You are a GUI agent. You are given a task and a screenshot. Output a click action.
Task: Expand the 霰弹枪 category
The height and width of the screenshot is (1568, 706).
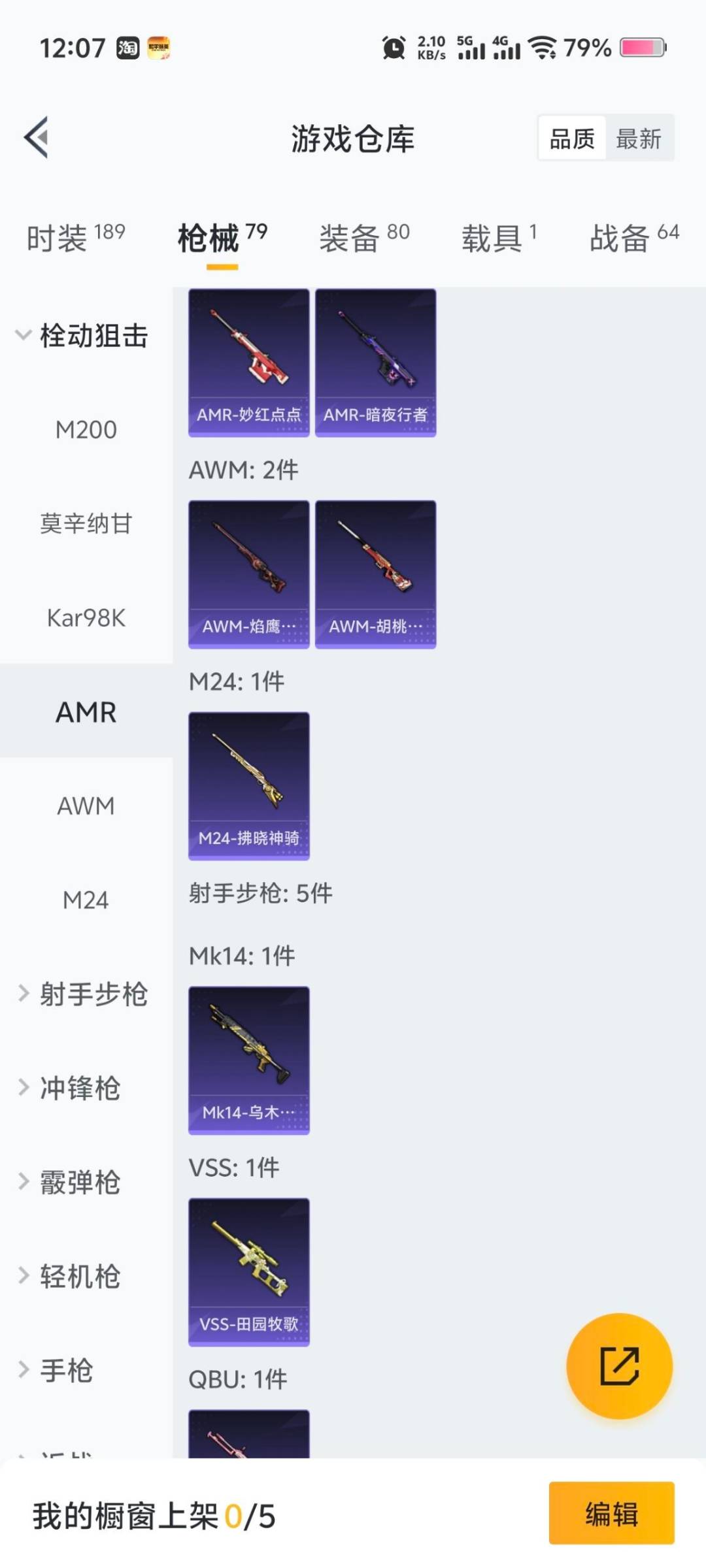[x=78, y=1183]
